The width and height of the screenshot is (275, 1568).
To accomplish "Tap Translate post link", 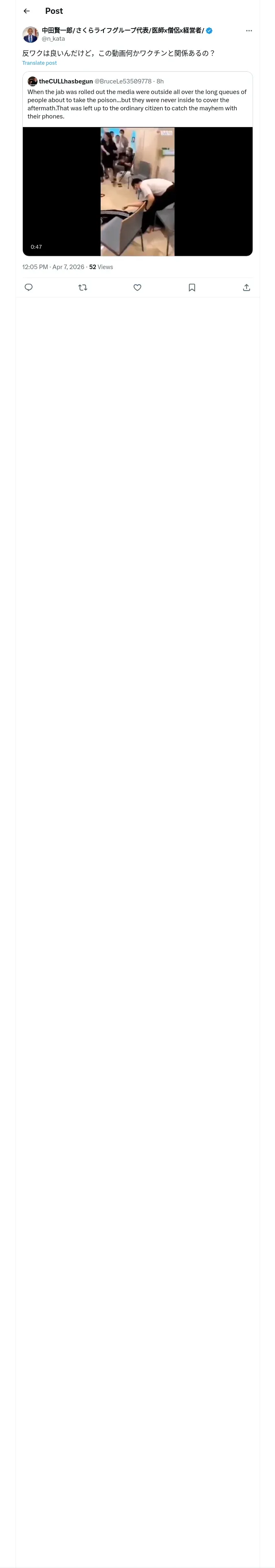I will click(40, 63).
